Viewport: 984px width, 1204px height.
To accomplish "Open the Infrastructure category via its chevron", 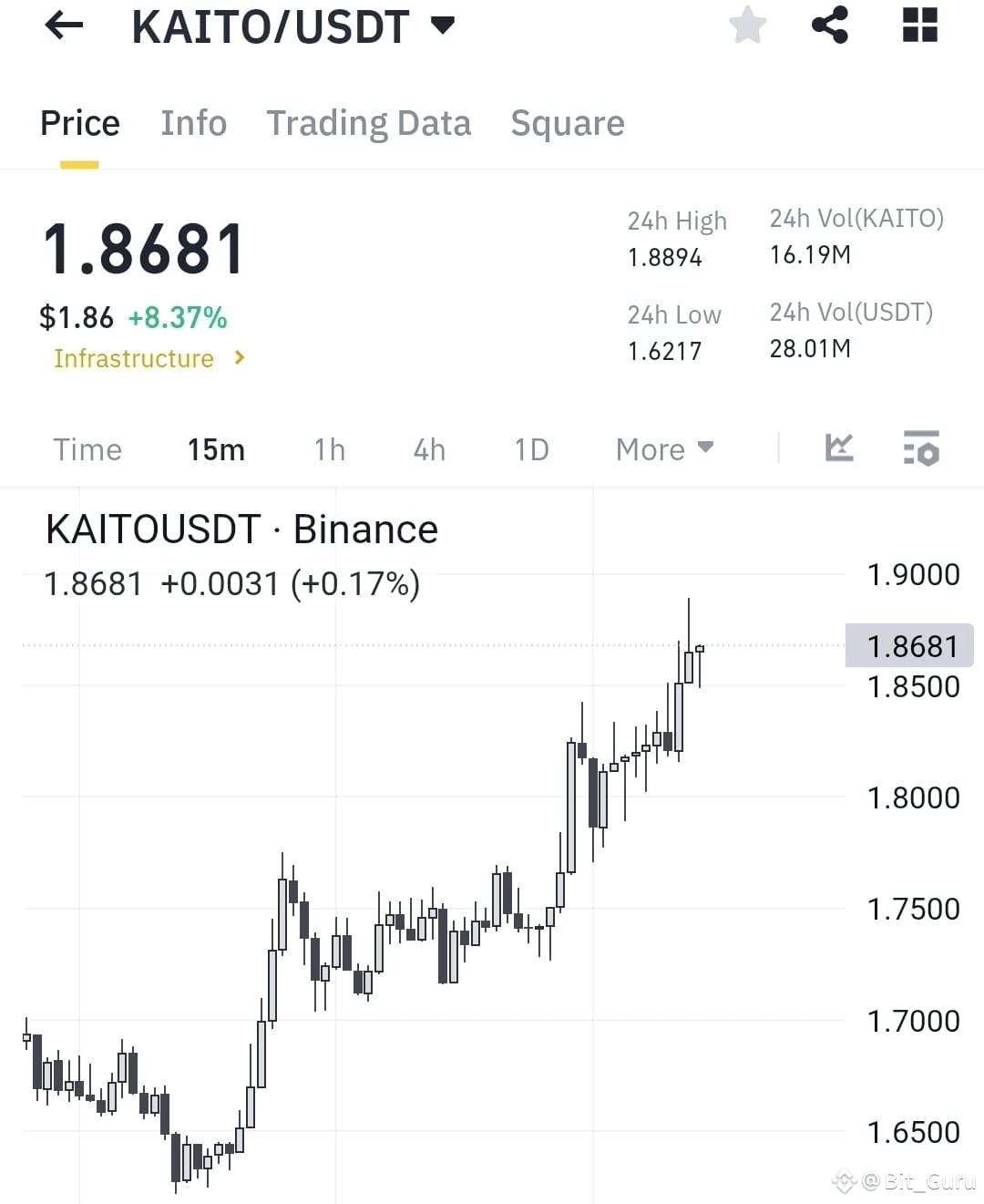I will 239,358.
